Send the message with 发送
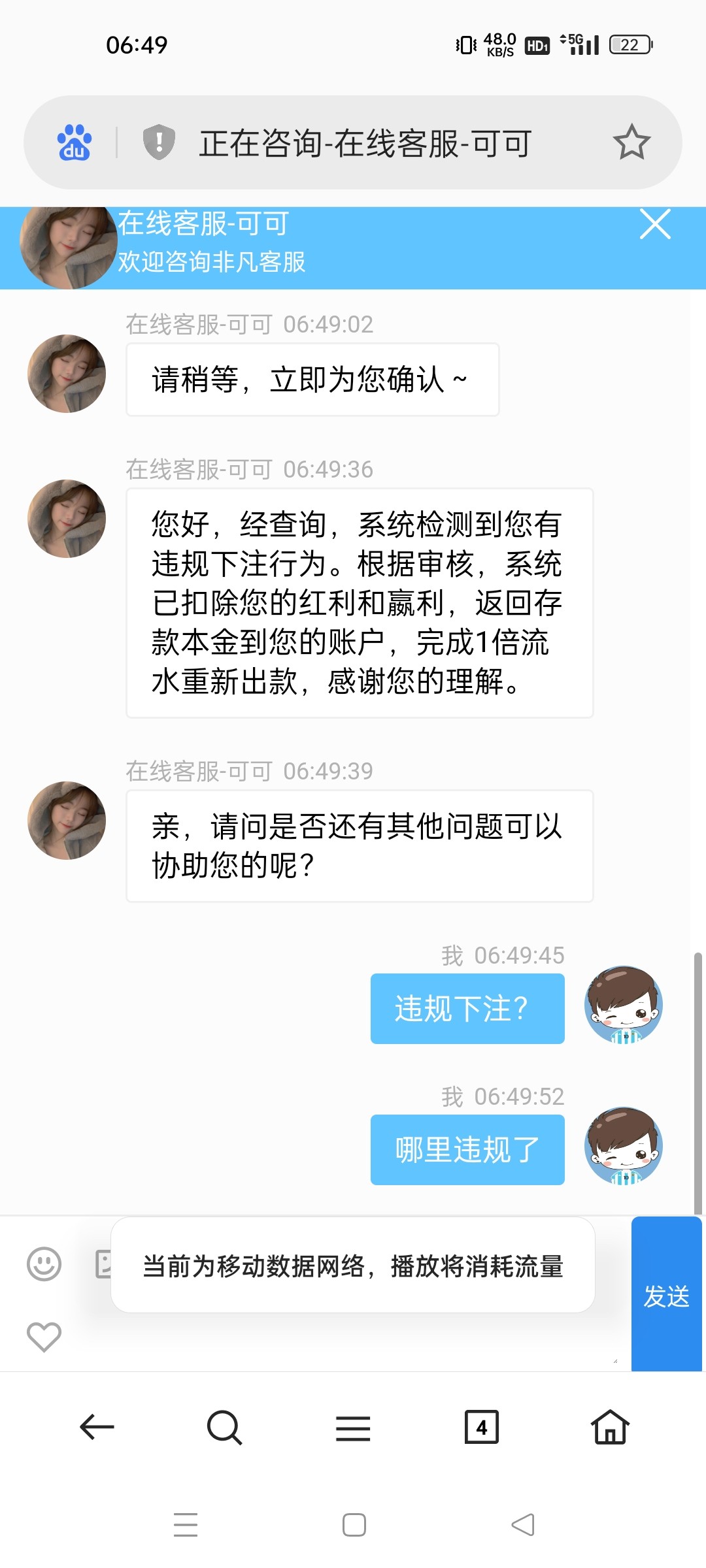This screenshot has height=1568, width=706. click(666, 1296)
